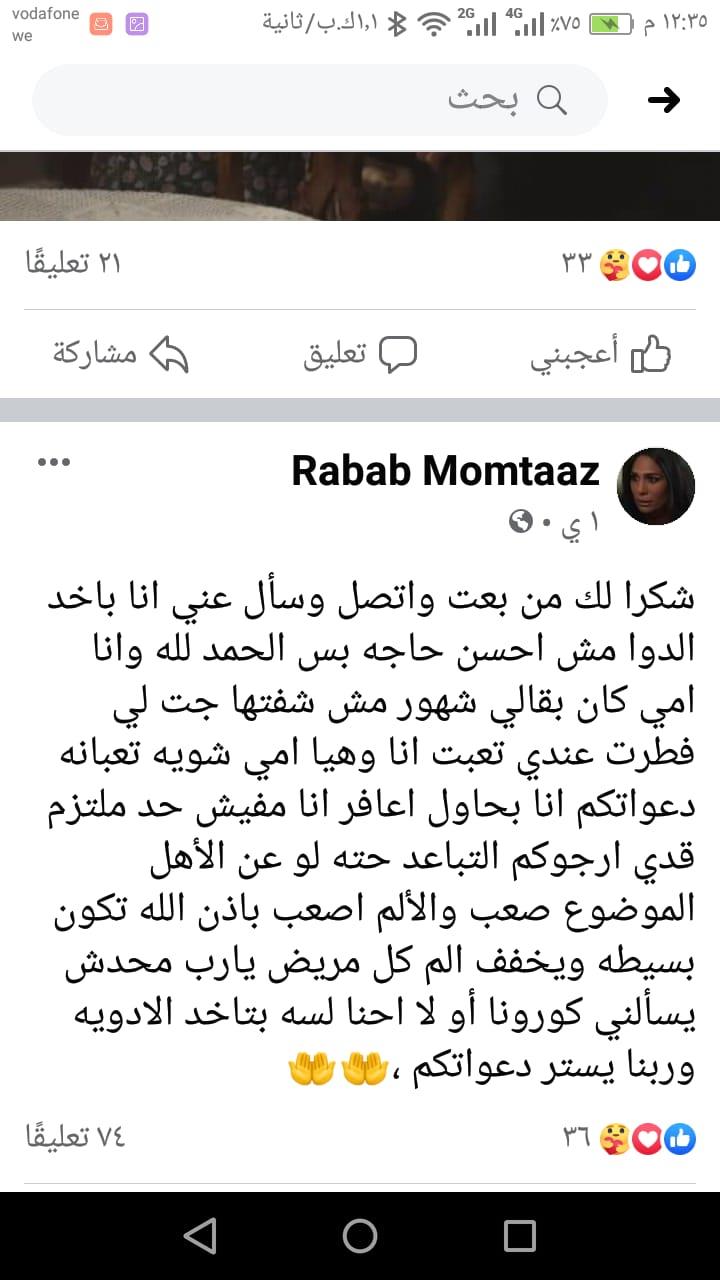Tap the search box labeled بحث
The image size is (720, 1280).
tap(320, 99)
